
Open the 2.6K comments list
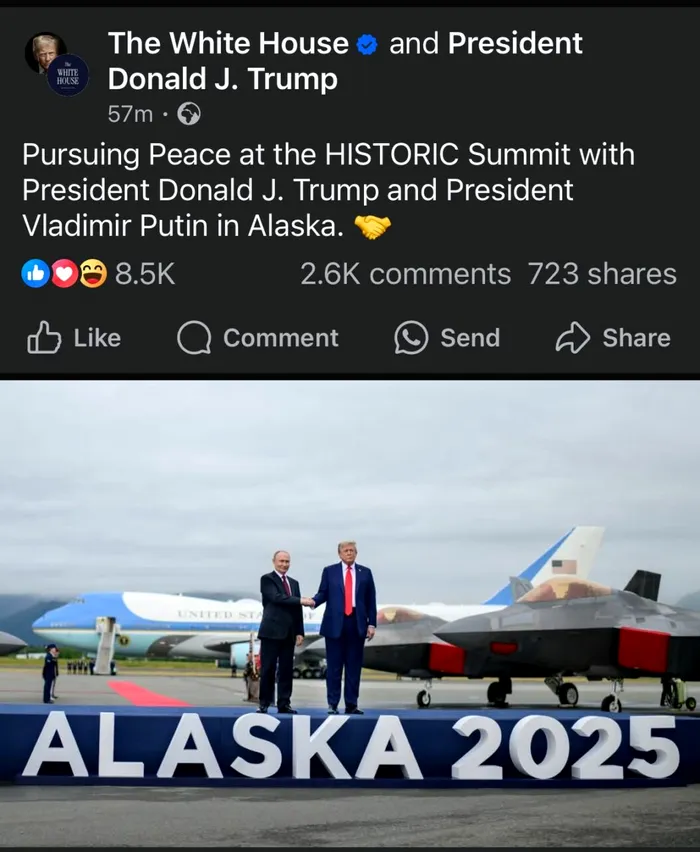(x=405, y=274)
